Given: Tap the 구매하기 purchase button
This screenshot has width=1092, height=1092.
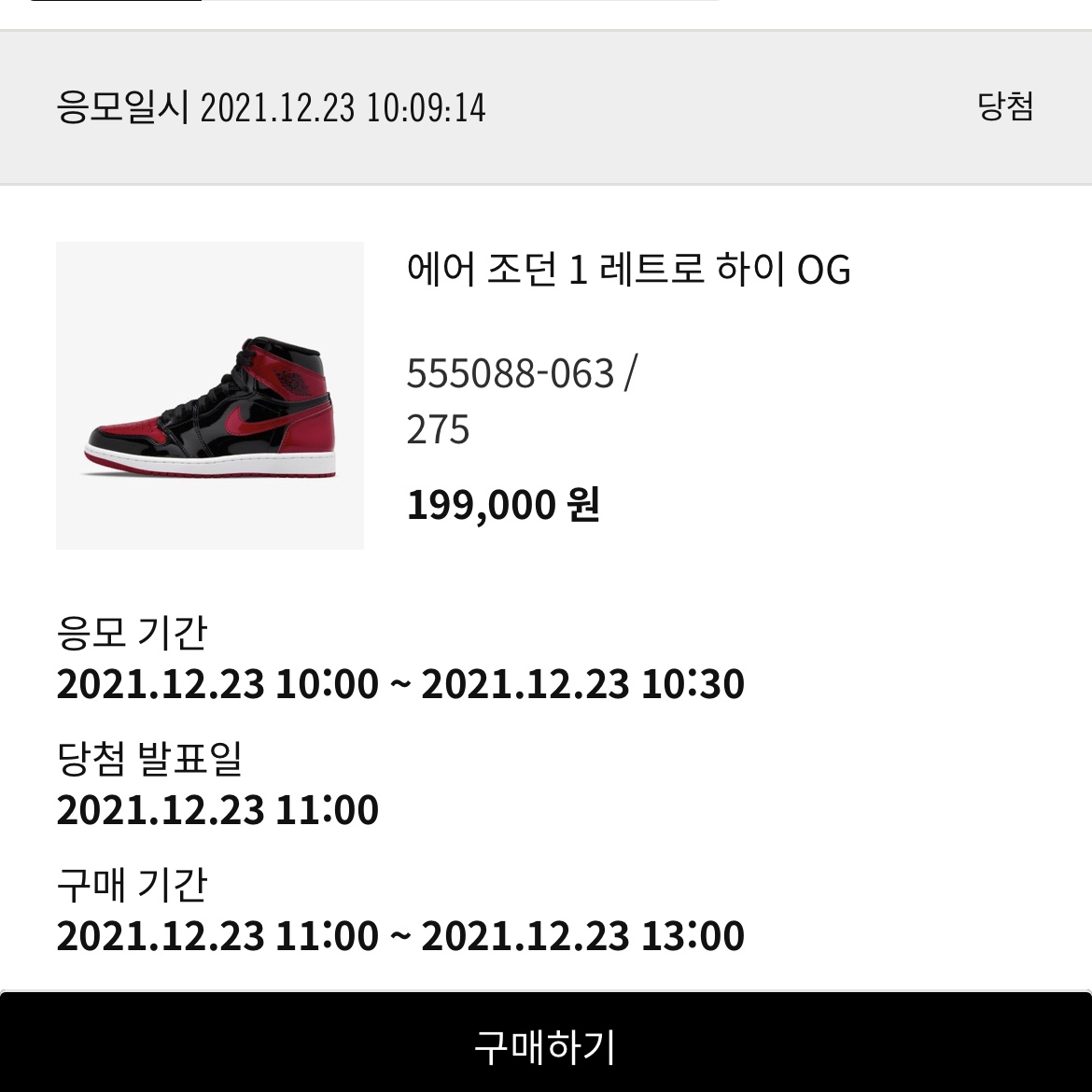Looking at the screenshot, I should [546, 1043].
